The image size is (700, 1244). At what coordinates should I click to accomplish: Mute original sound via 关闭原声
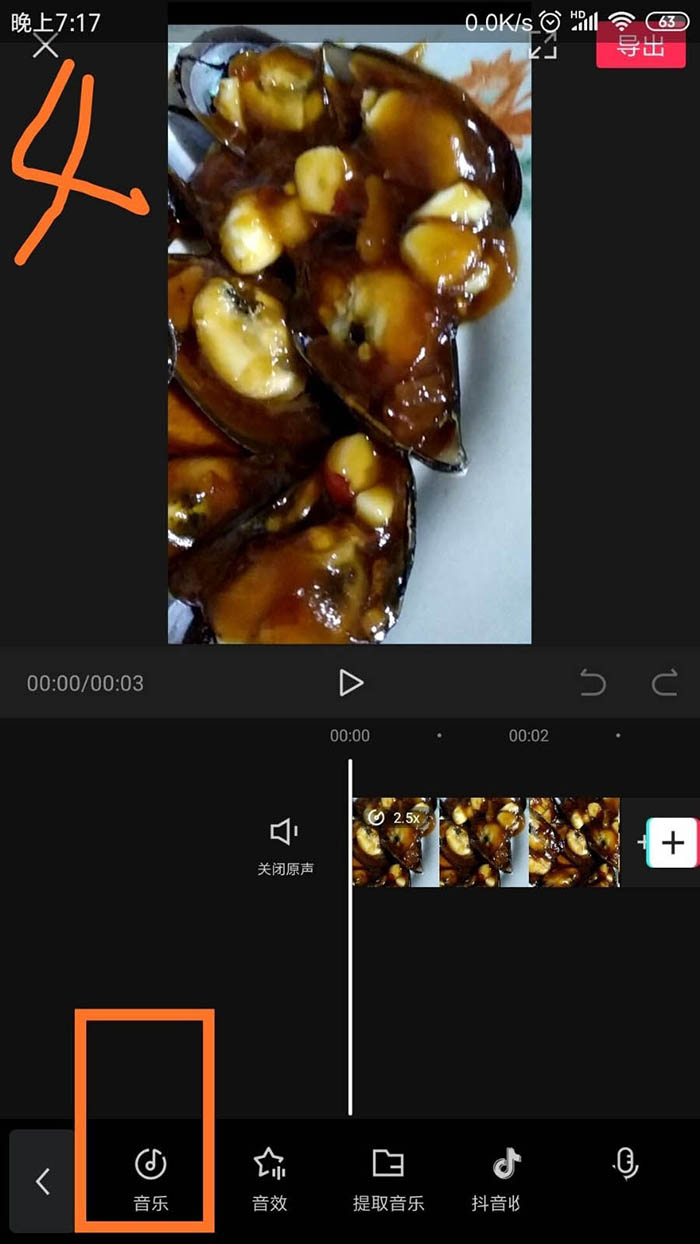click(285, 845)
